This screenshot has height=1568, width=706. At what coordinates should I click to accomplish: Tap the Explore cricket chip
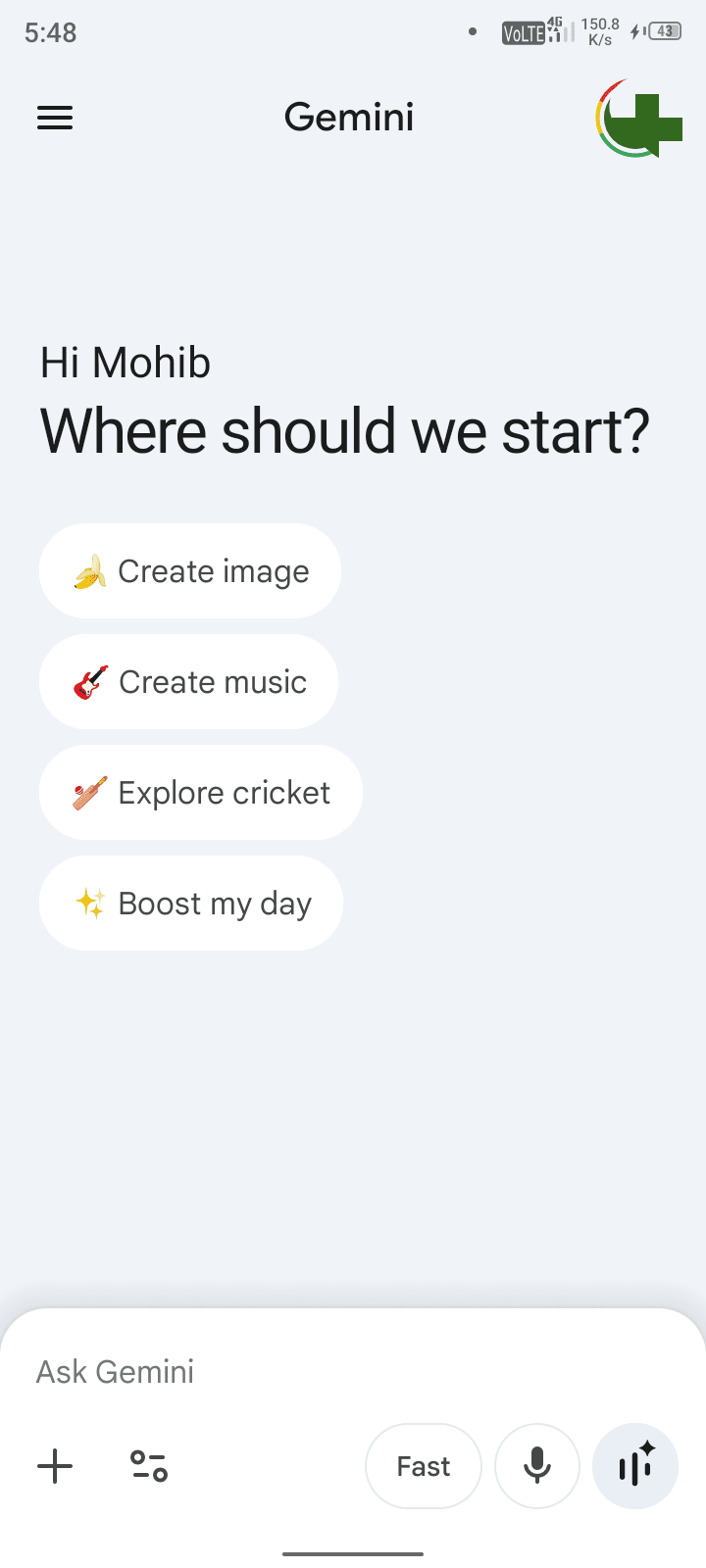[201, 793]
